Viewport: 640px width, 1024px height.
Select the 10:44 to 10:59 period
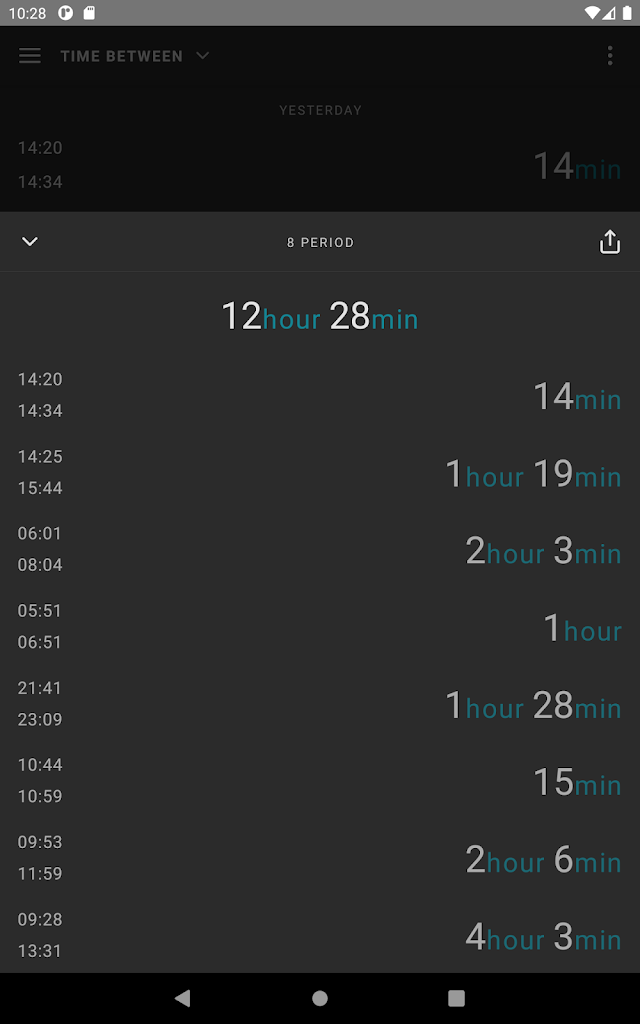(x=320, y=780)
